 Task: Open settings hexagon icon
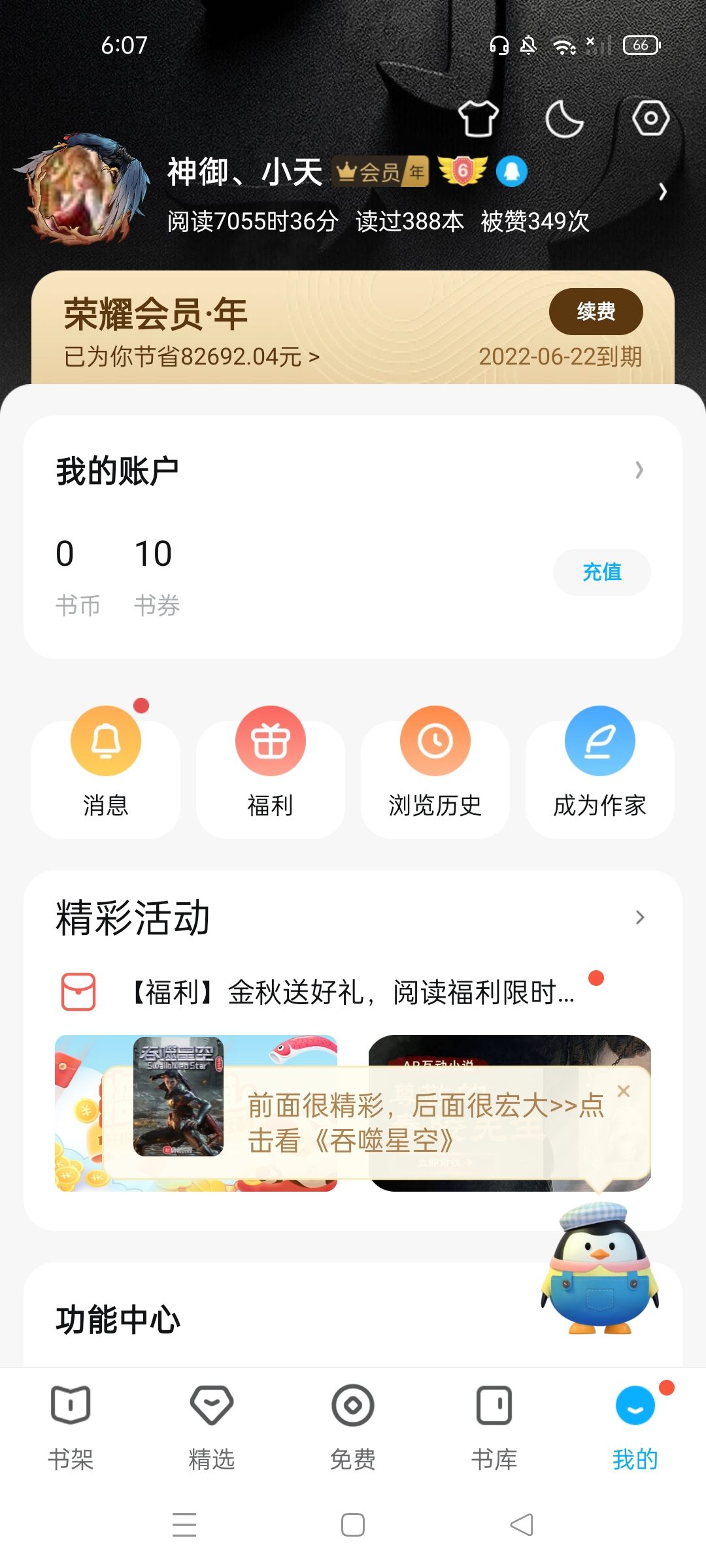pos(650,118)
